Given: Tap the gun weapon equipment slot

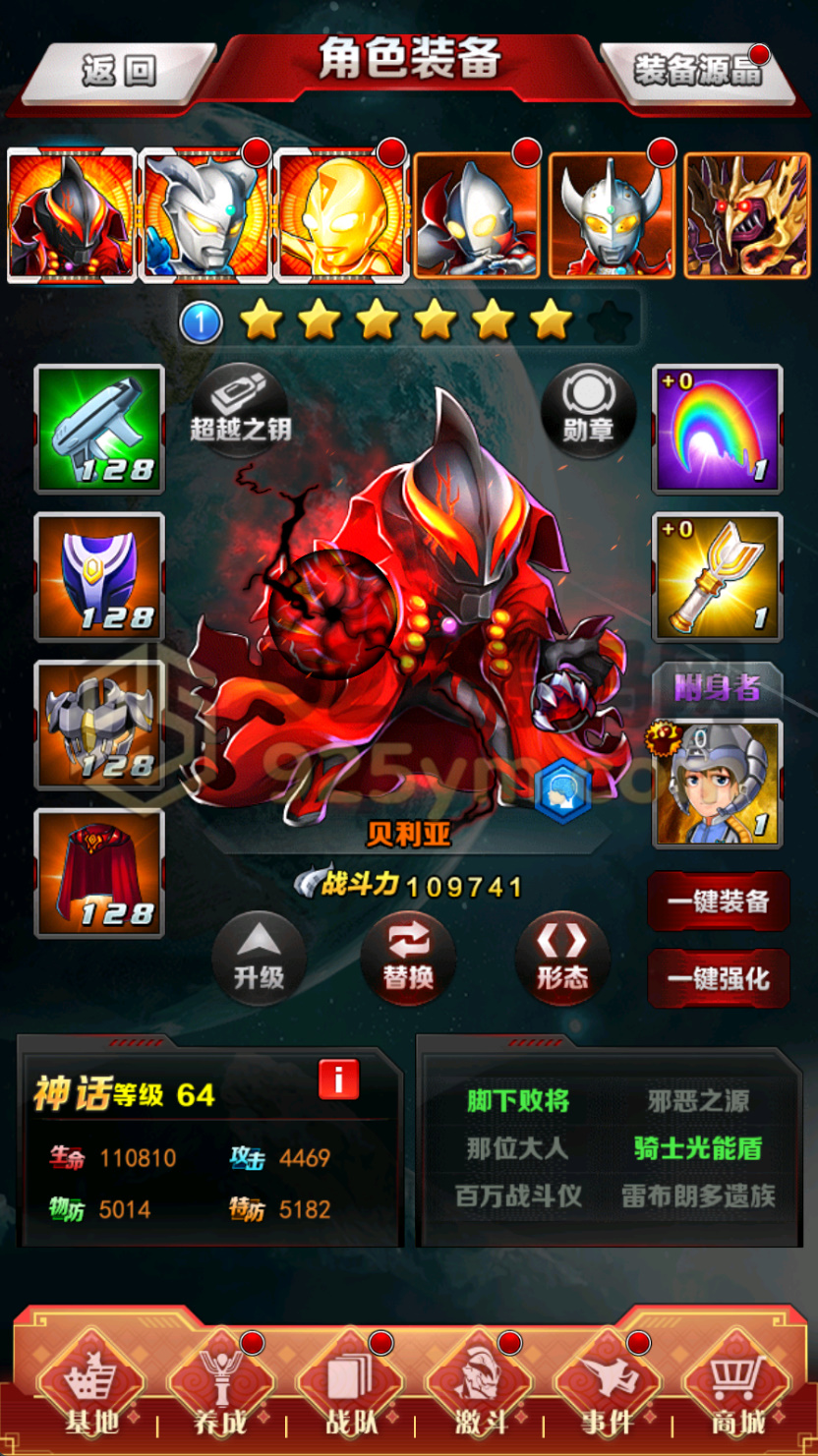Looking at the screenshot, I should coord(99,429).
